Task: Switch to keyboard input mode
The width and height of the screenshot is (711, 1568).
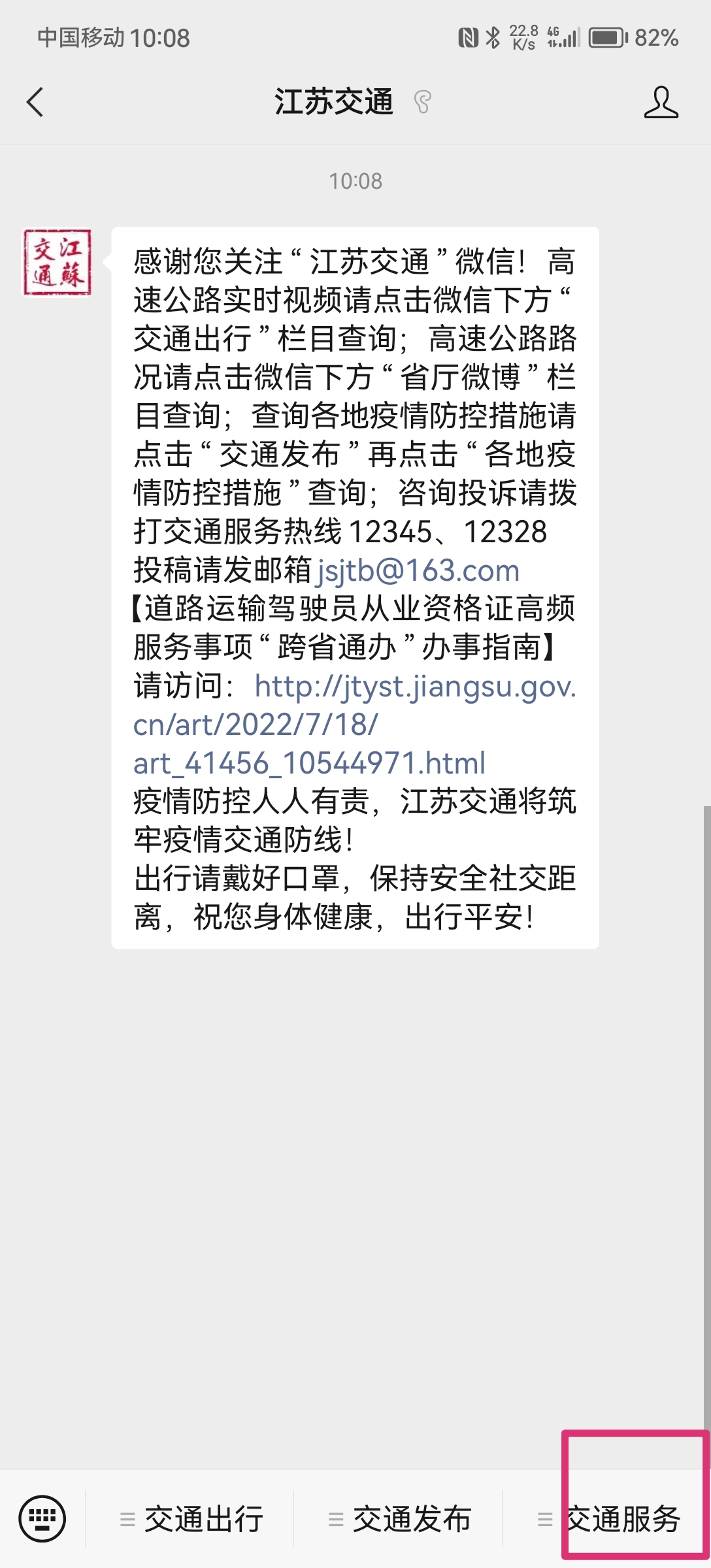Action: coord(42,1518)
